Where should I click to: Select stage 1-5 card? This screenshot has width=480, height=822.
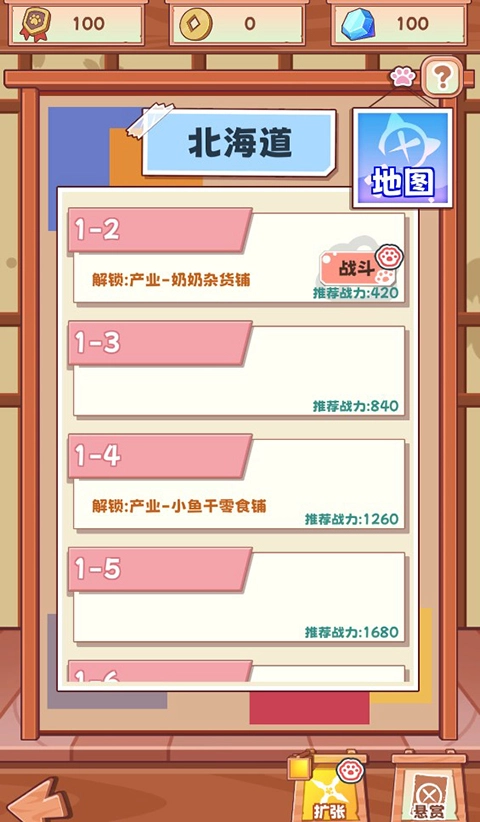237,596
